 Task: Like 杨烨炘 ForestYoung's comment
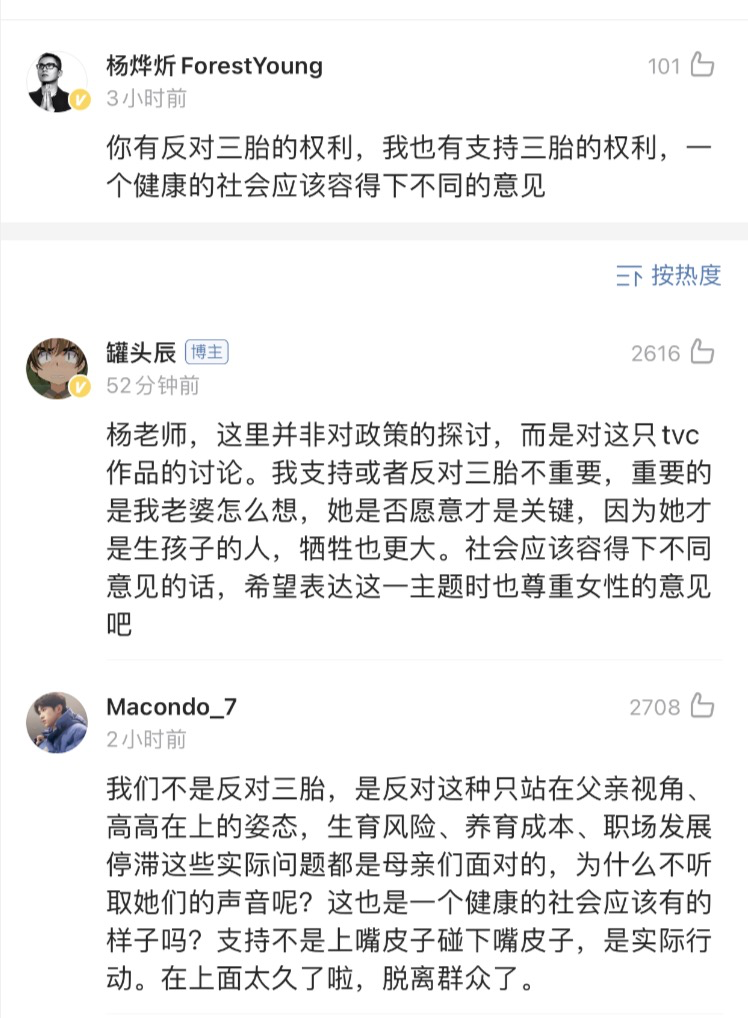click(701, 66)
